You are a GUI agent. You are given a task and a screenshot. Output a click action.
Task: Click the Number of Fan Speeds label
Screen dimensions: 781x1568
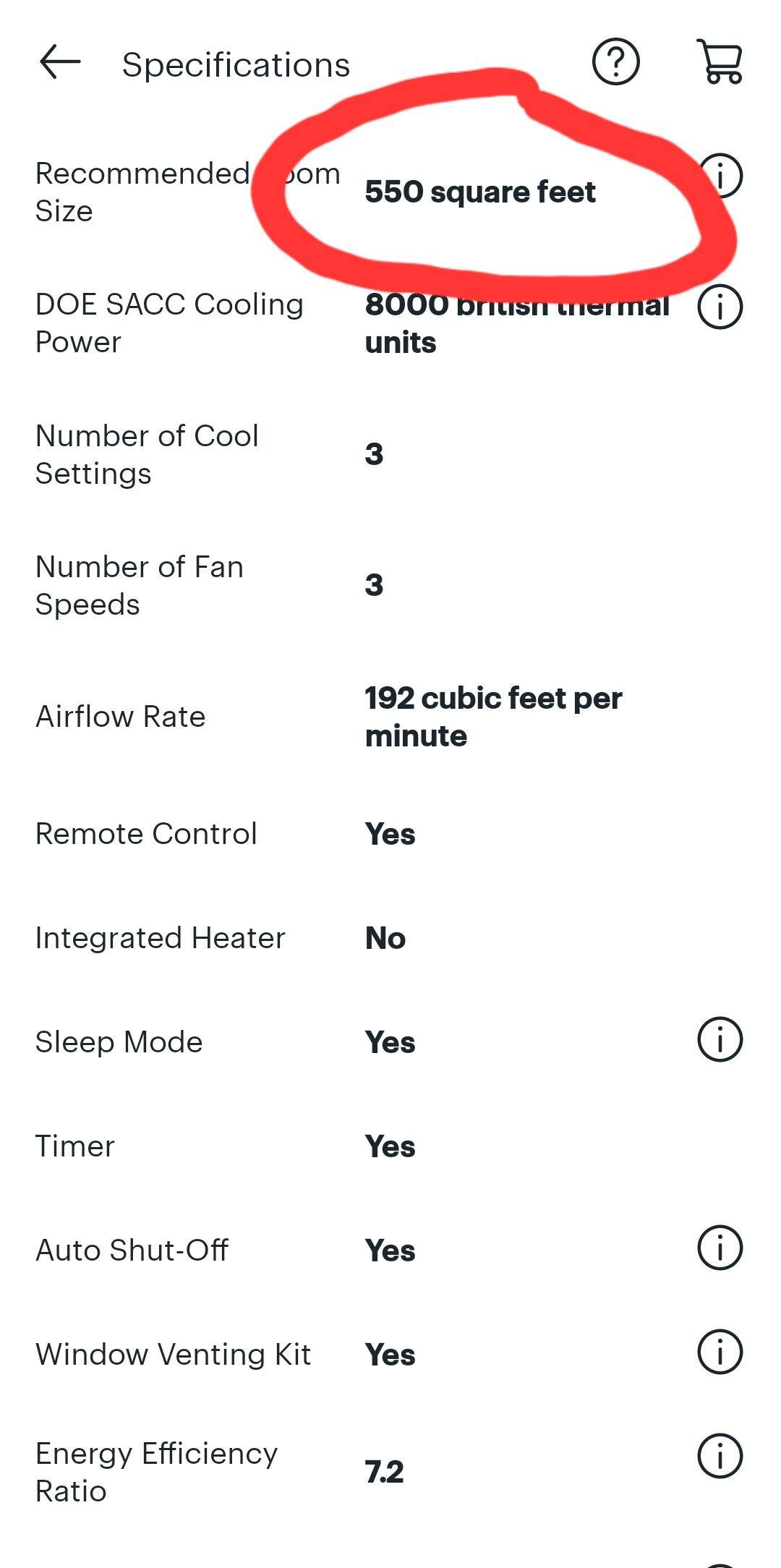tap(140, 586)
